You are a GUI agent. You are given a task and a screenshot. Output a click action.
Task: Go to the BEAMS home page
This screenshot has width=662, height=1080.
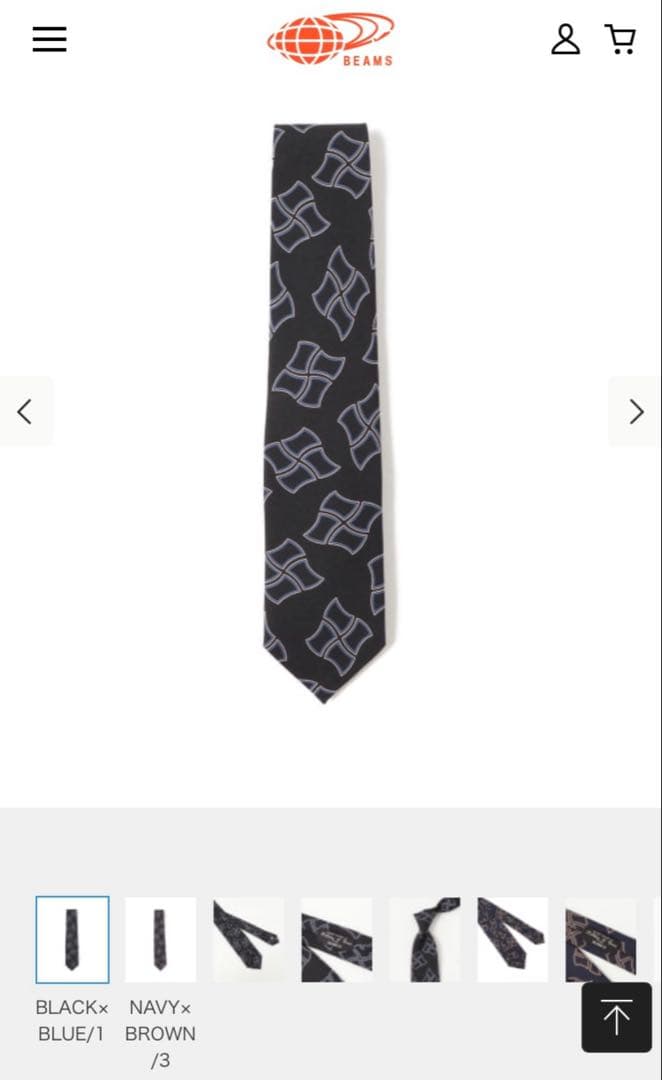(331, 39)
